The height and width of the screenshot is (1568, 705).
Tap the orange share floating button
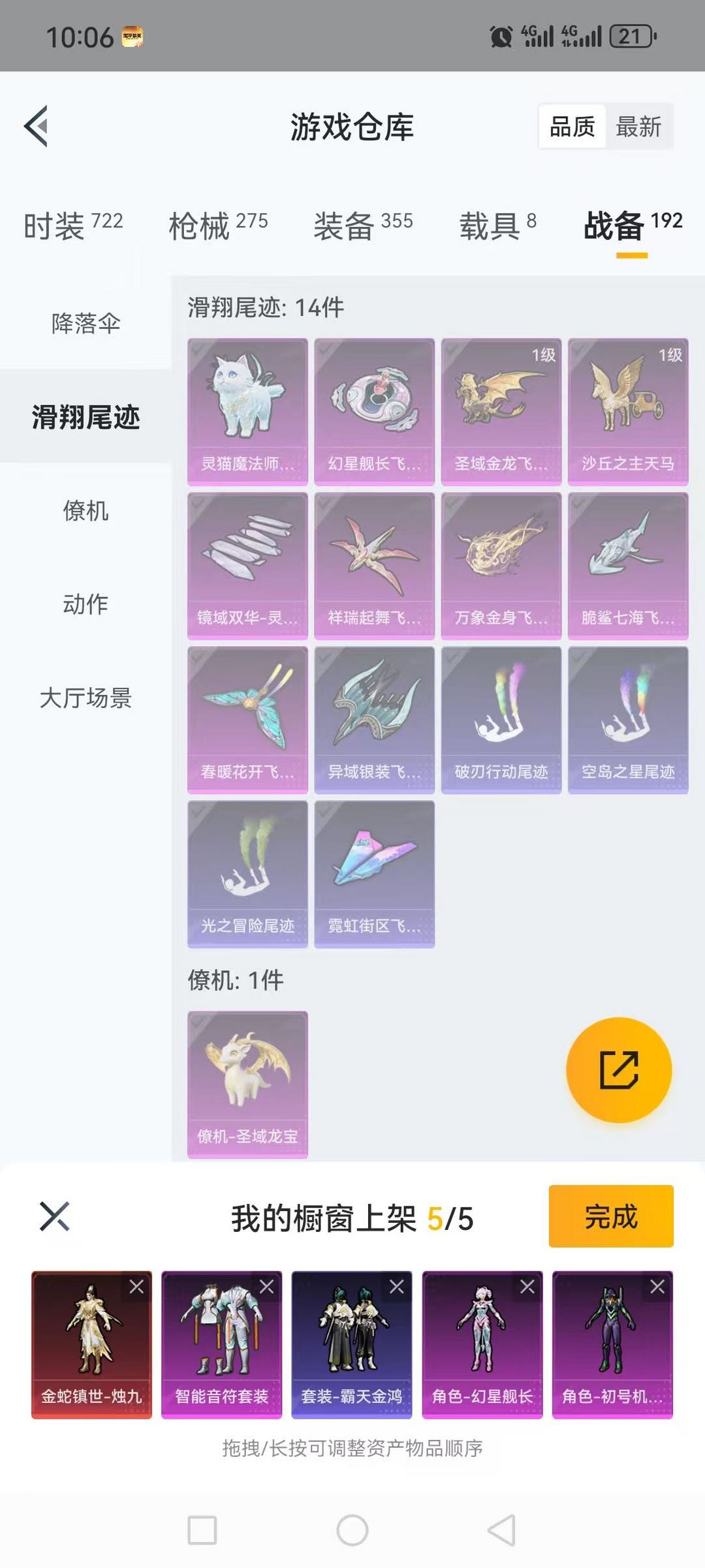tap(619, 1070)
